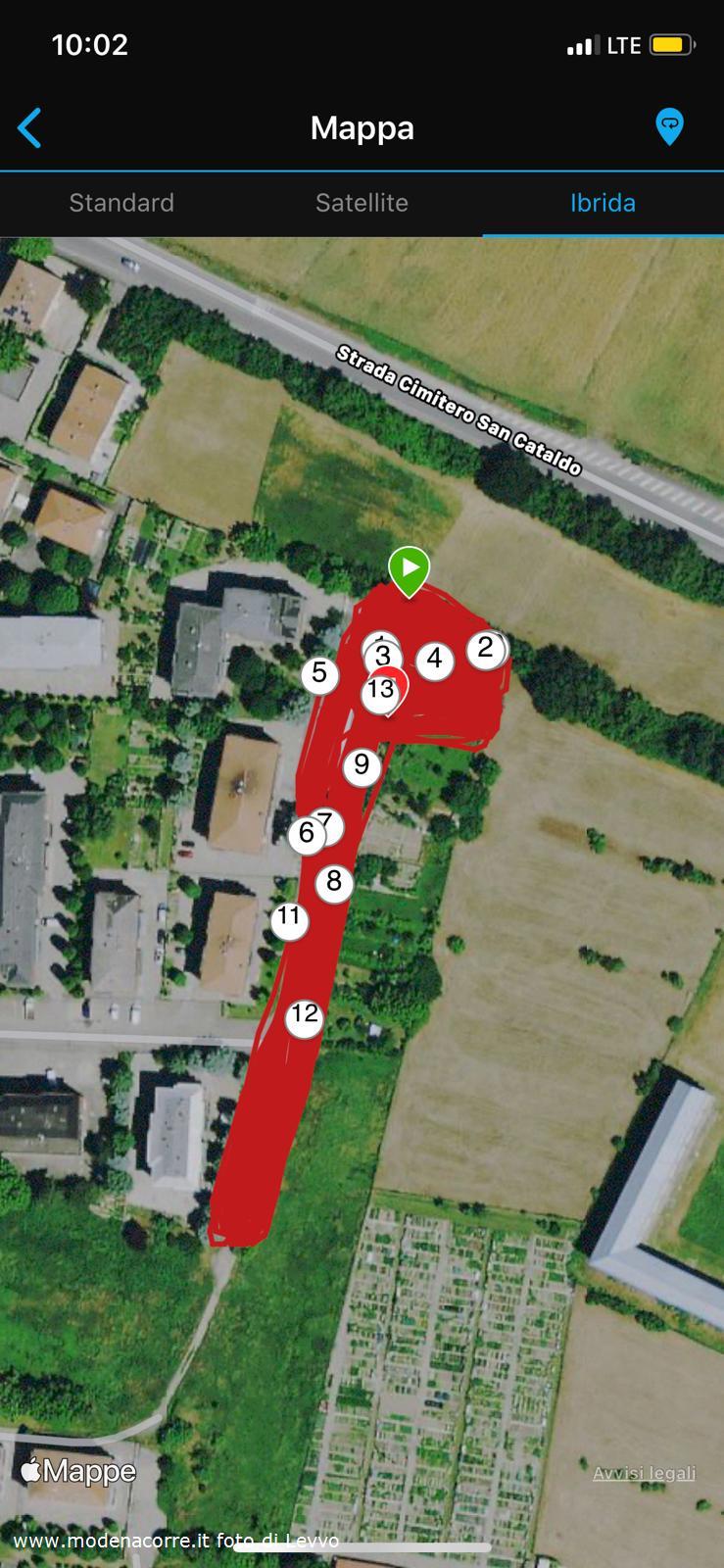724x1568 pixels.
Task: Select lap marker 5 on the map
Action: point(319,674)
